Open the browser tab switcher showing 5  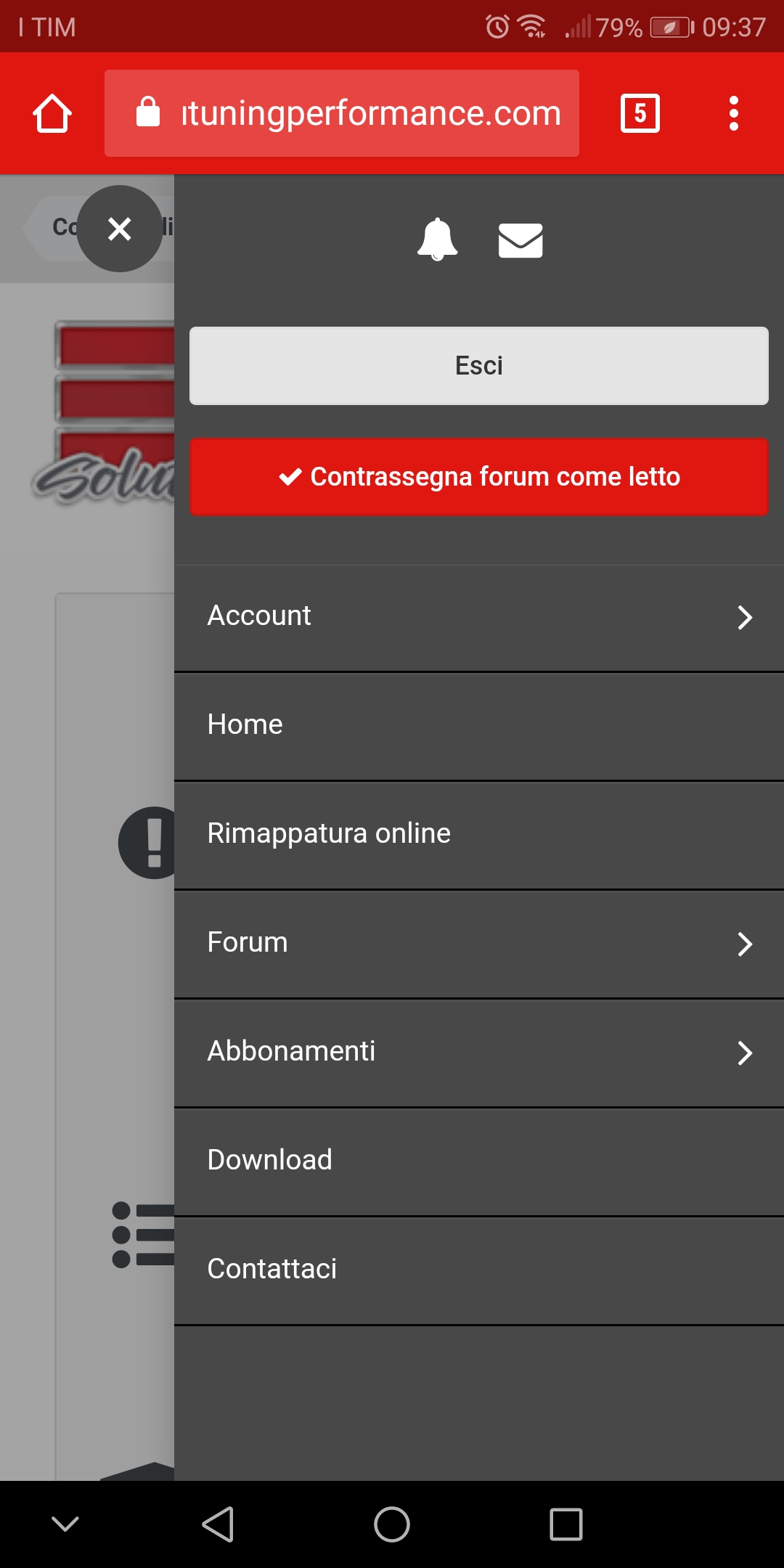[640, 113]
